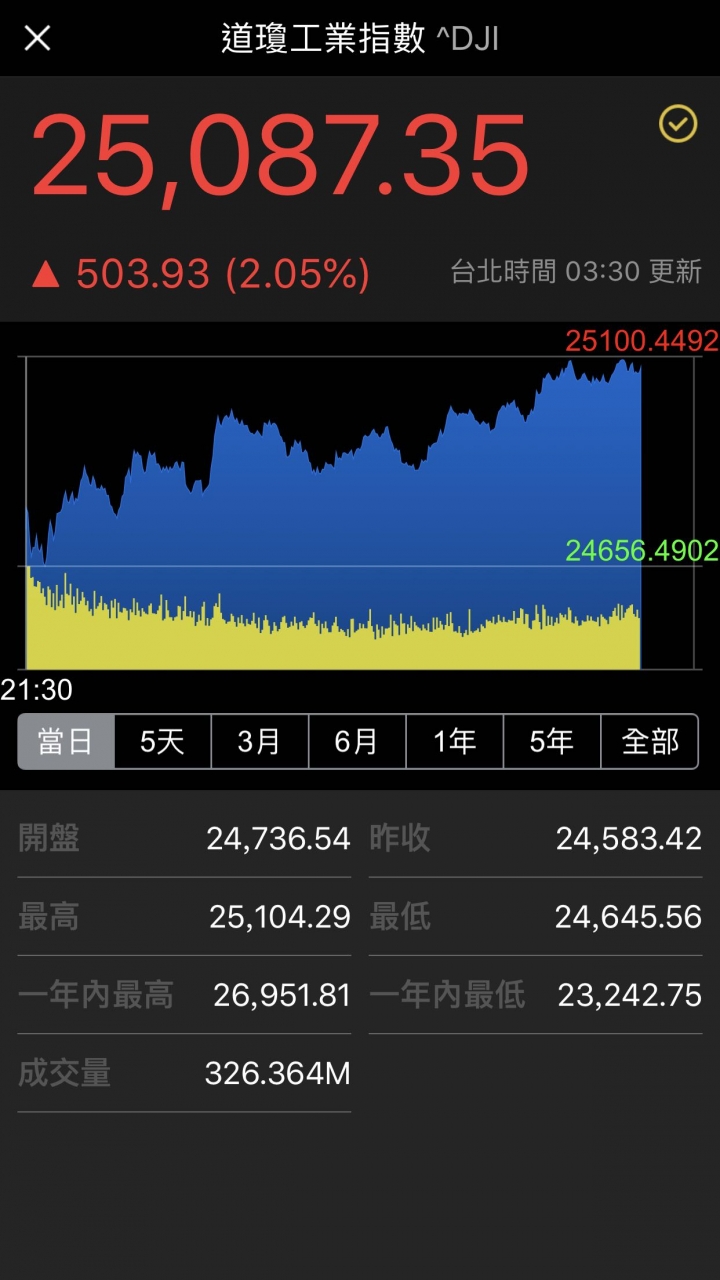
Task: Choose the 5年 chart range
Action: (x=551, y=741)
